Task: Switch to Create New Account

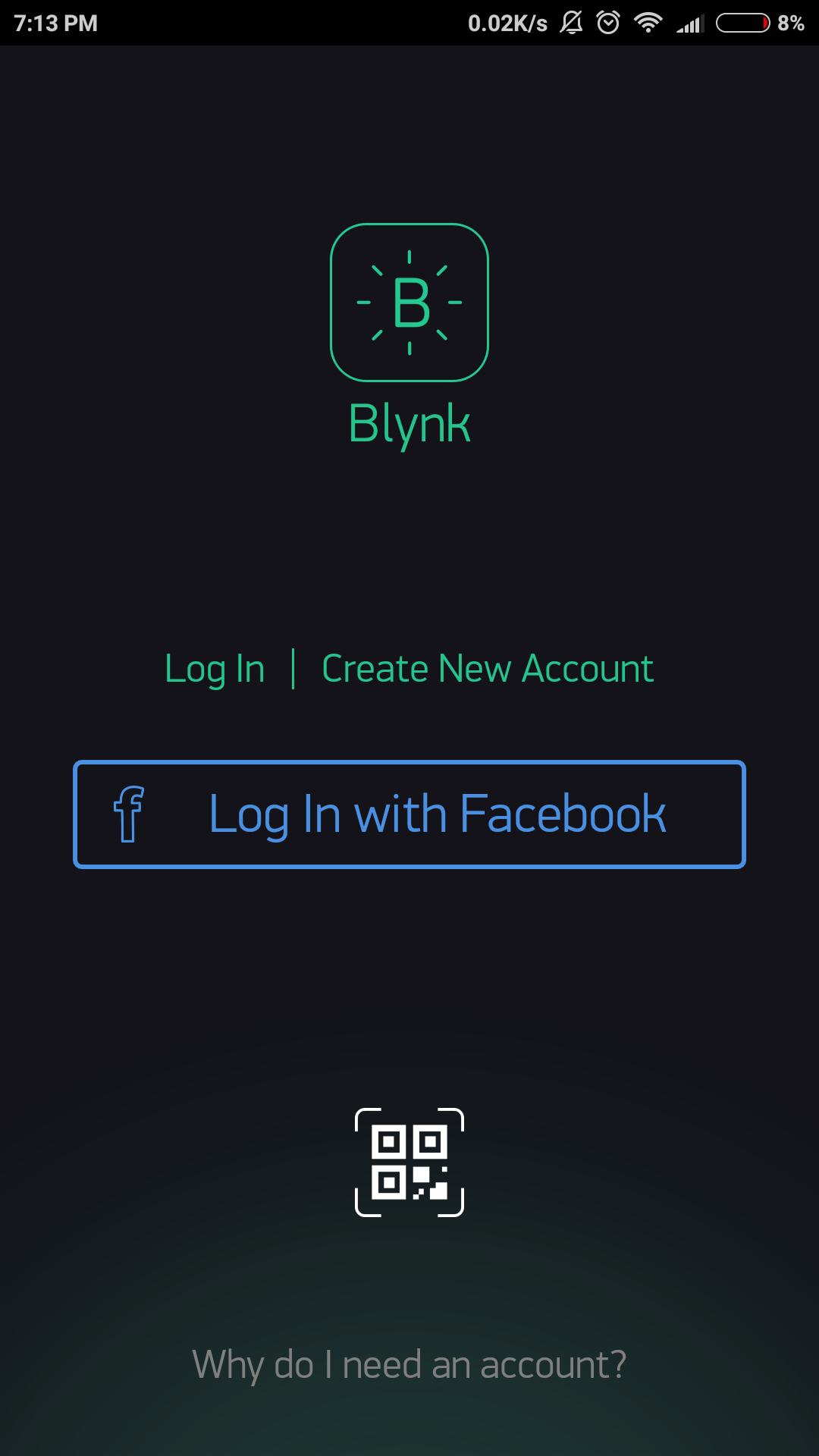Action: point(487,668)
